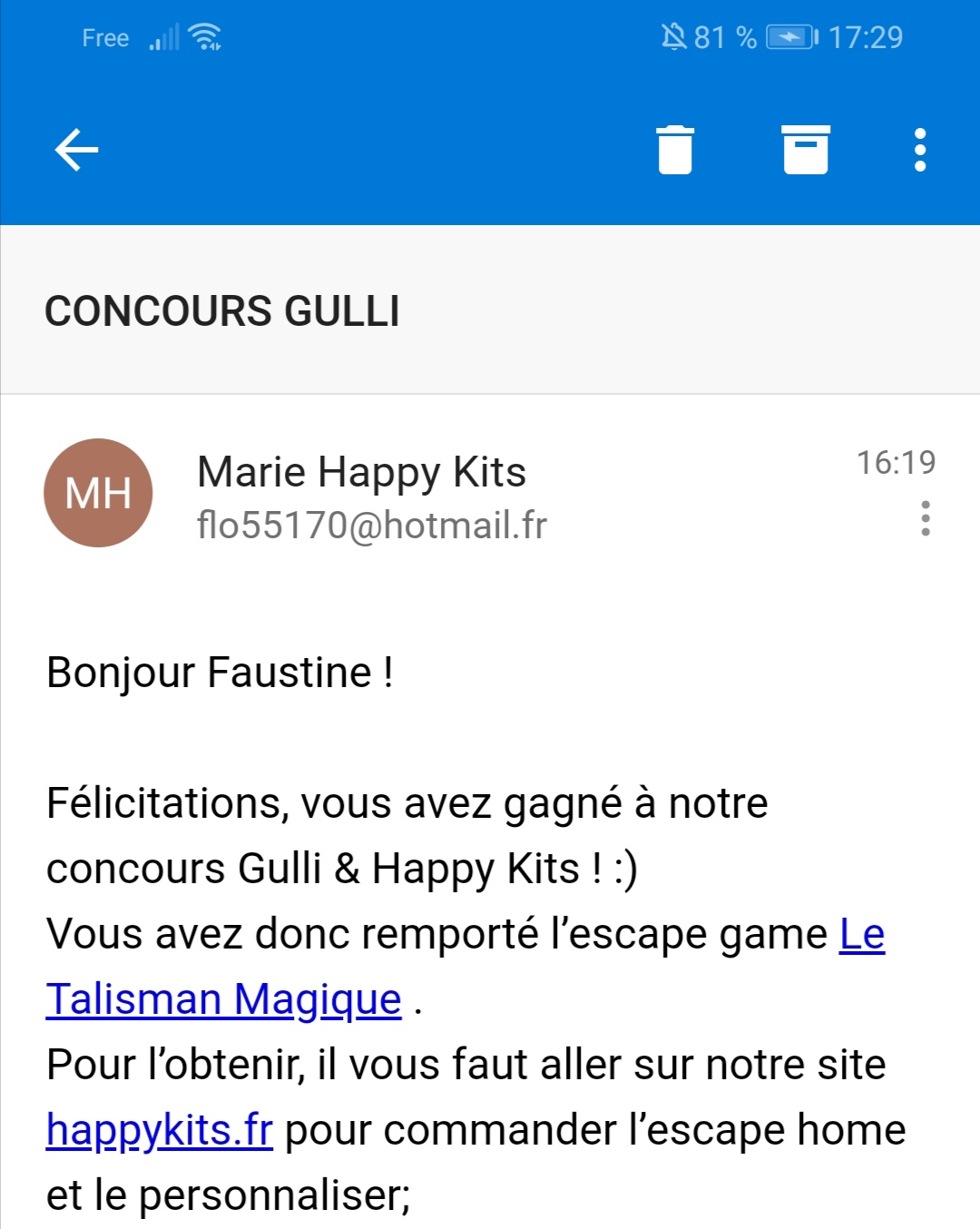Go back to the inbox
Viewport: 980px width, 1229px height.
click(x=76, y=150)
